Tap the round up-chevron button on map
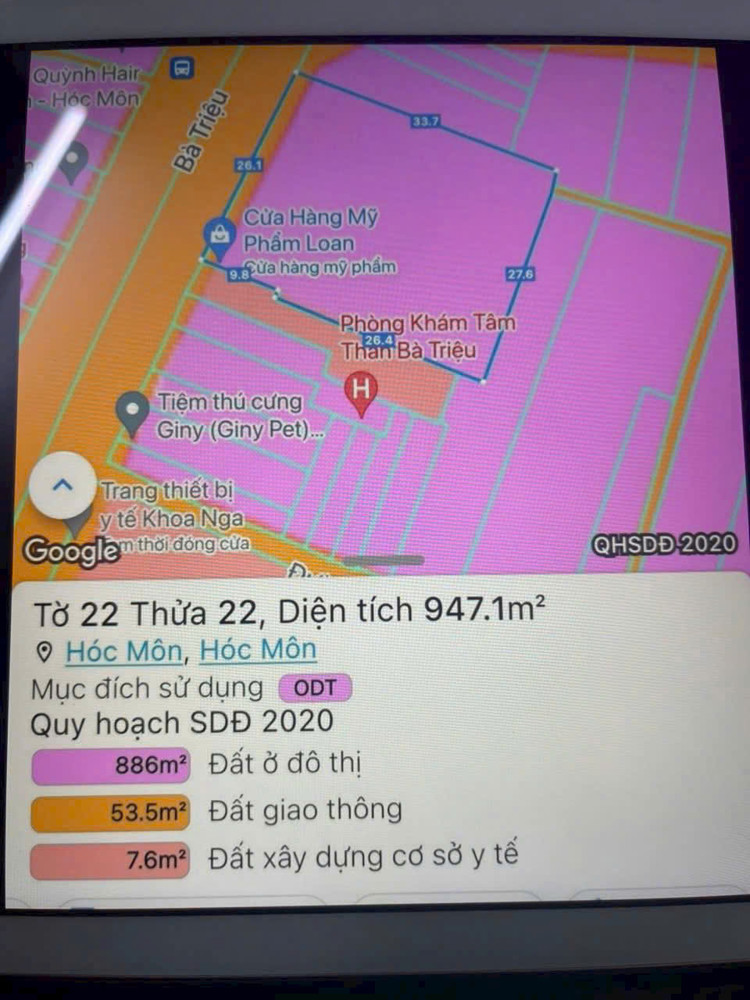 pos(63,486)
